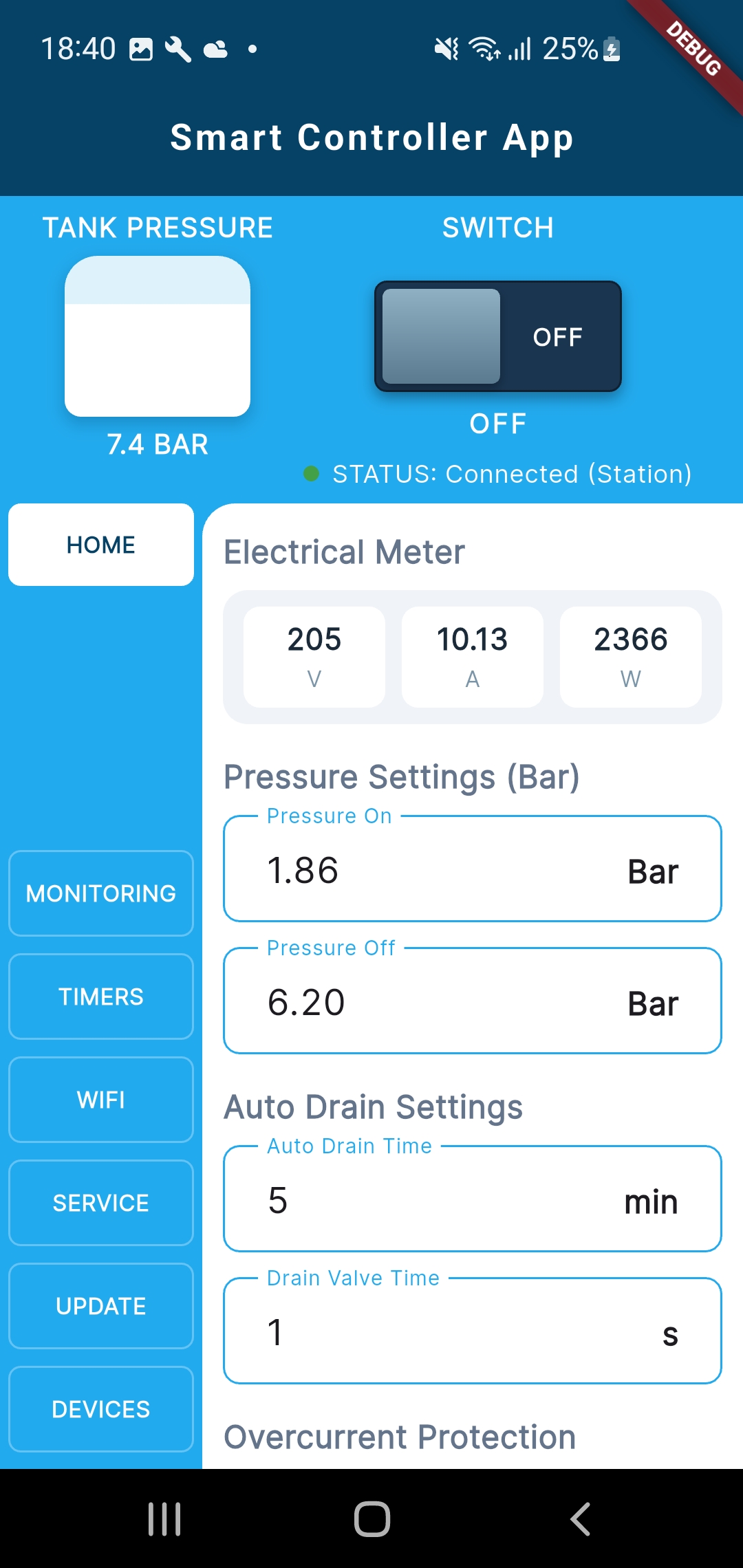Select the WIFI tab
This screenshot has height=1568, width=743.
pyautogui.click(x=100, y=1100)
